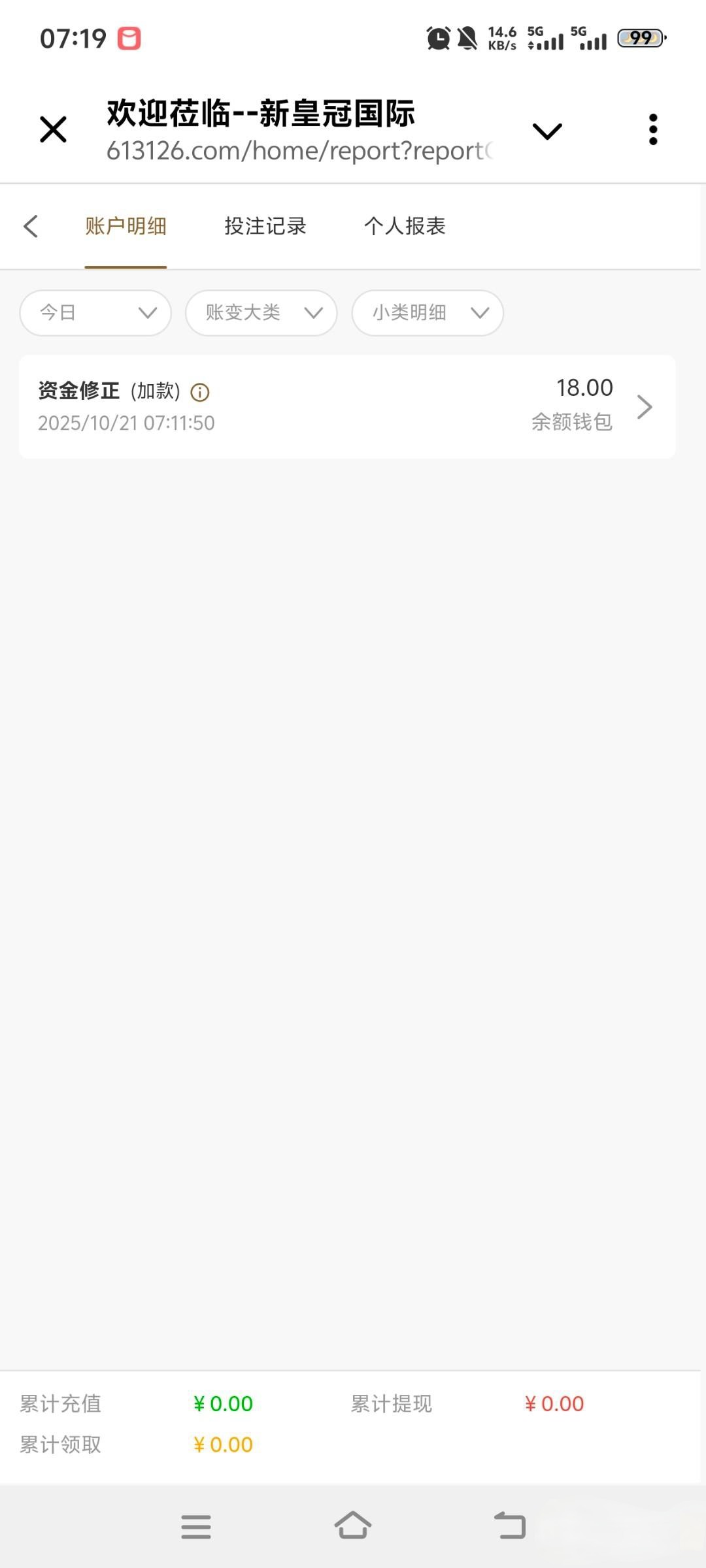706x1568 pixels.
Task: Expand the page title dropdown arrow
Action: [x=546, y=131]
